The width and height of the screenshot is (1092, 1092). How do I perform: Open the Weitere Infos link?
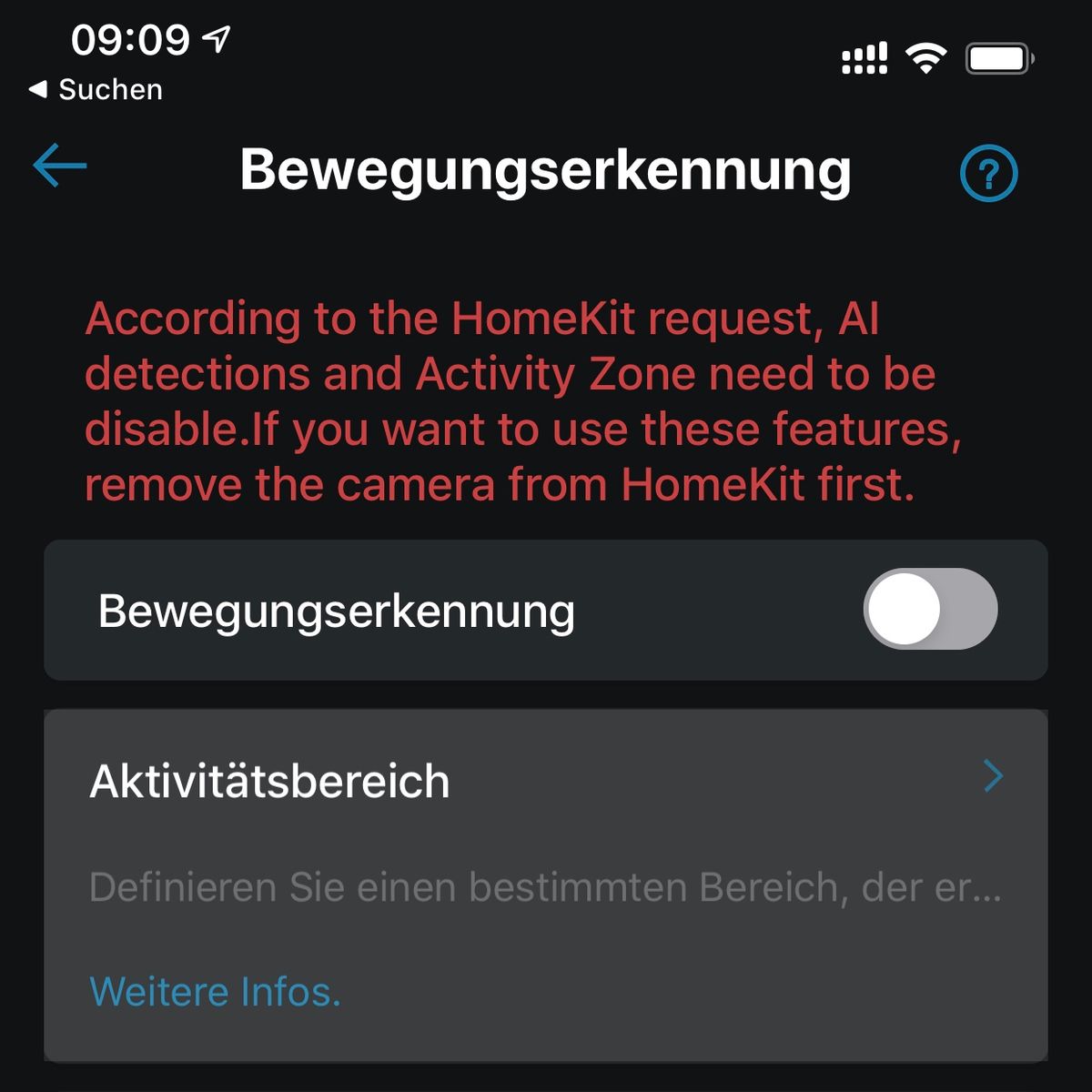pos(216,991)
